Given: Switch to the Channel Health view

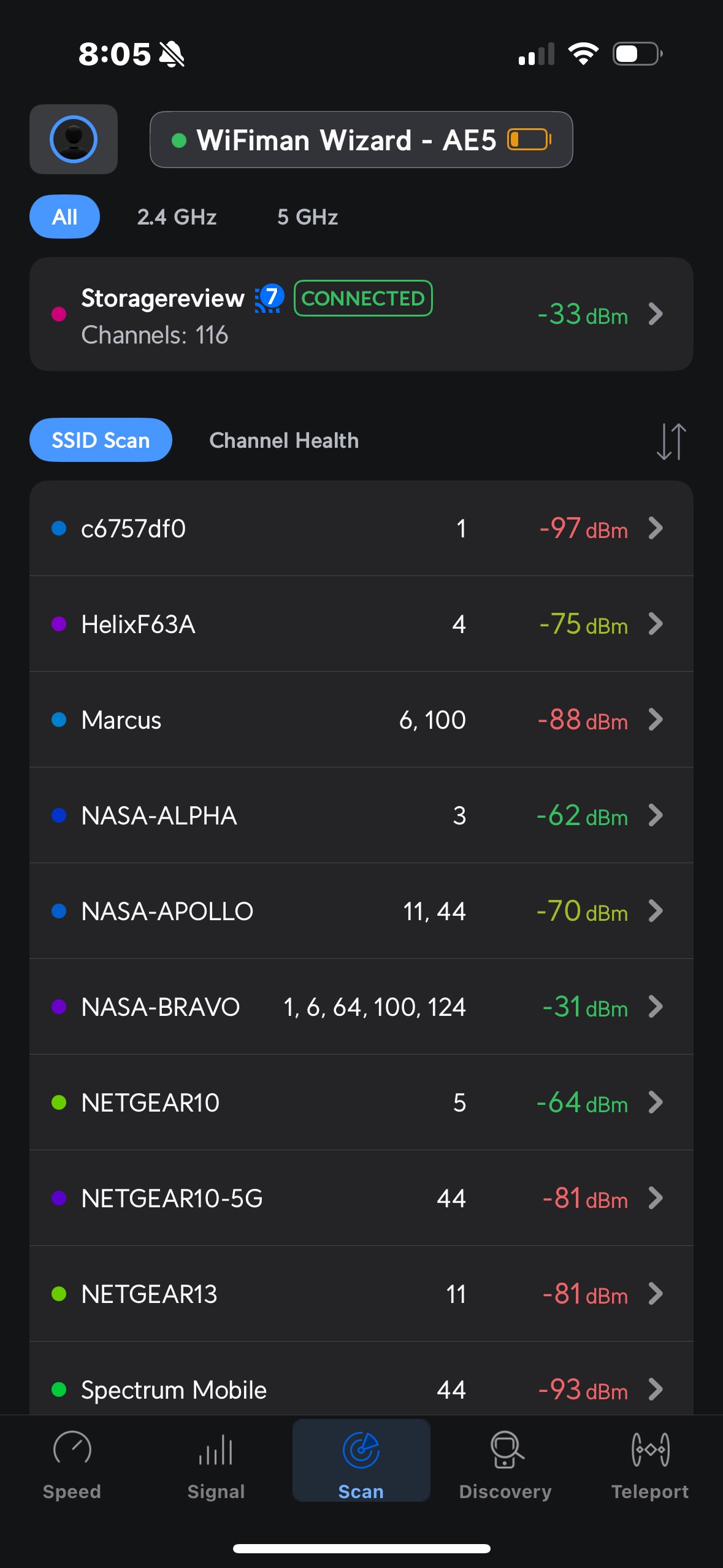Looking at the screenshot, I should [284, 440].
